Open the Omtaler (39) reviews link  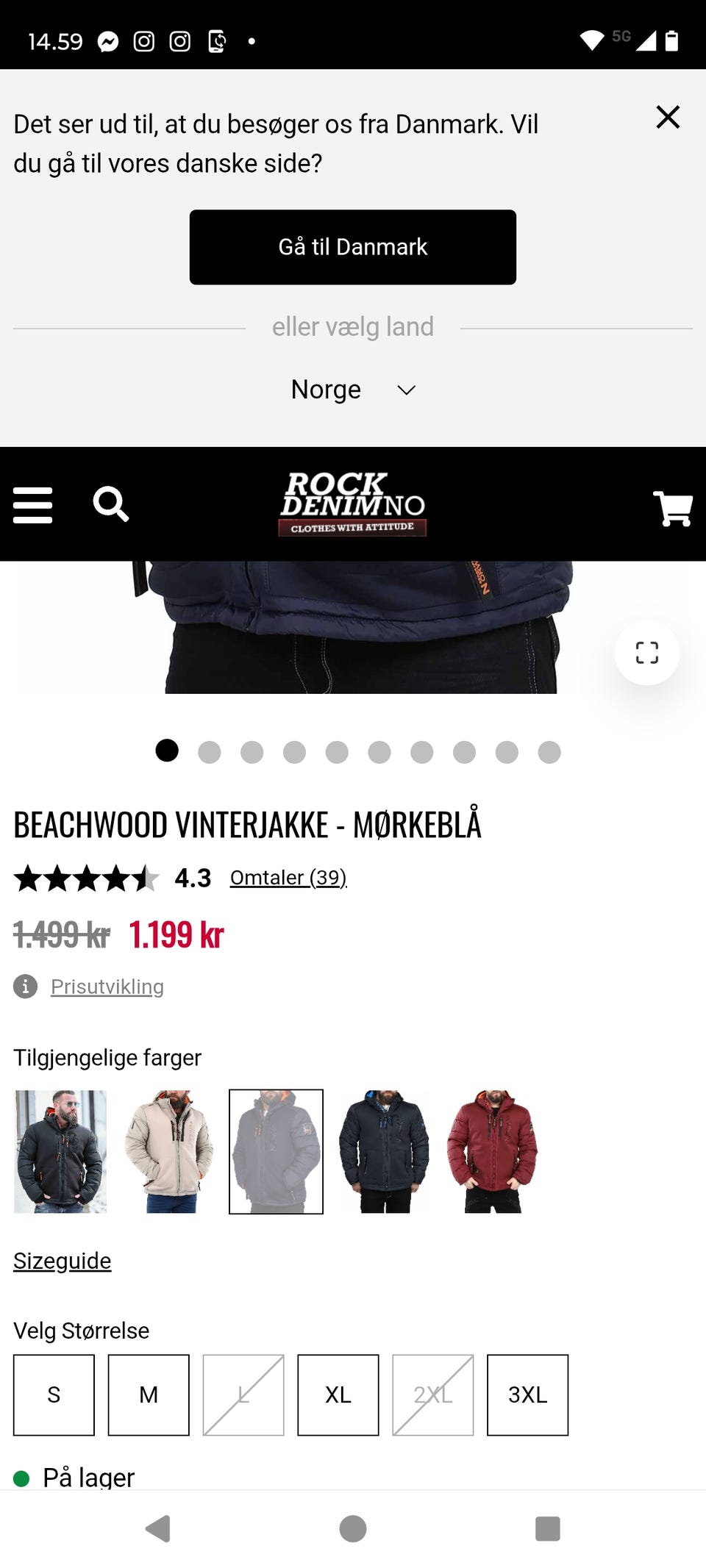[288, 877]
